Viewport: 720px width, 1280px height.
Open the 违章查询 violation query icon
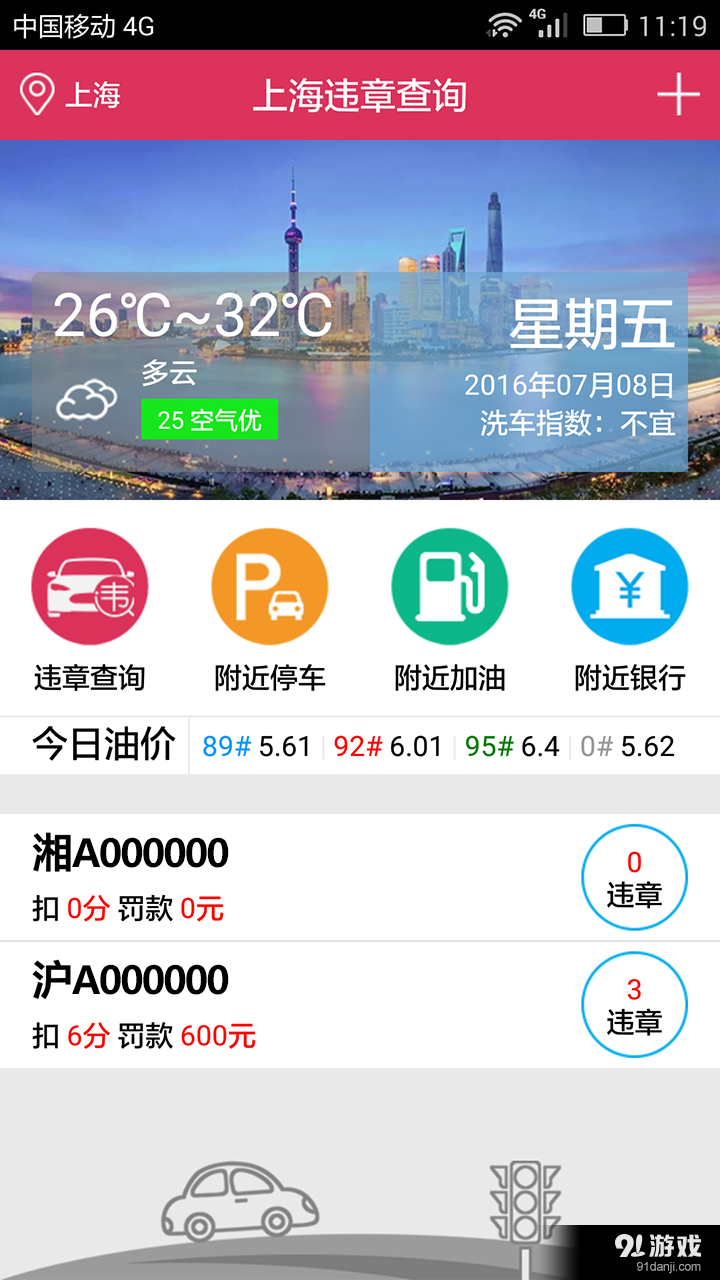(90, 585)
